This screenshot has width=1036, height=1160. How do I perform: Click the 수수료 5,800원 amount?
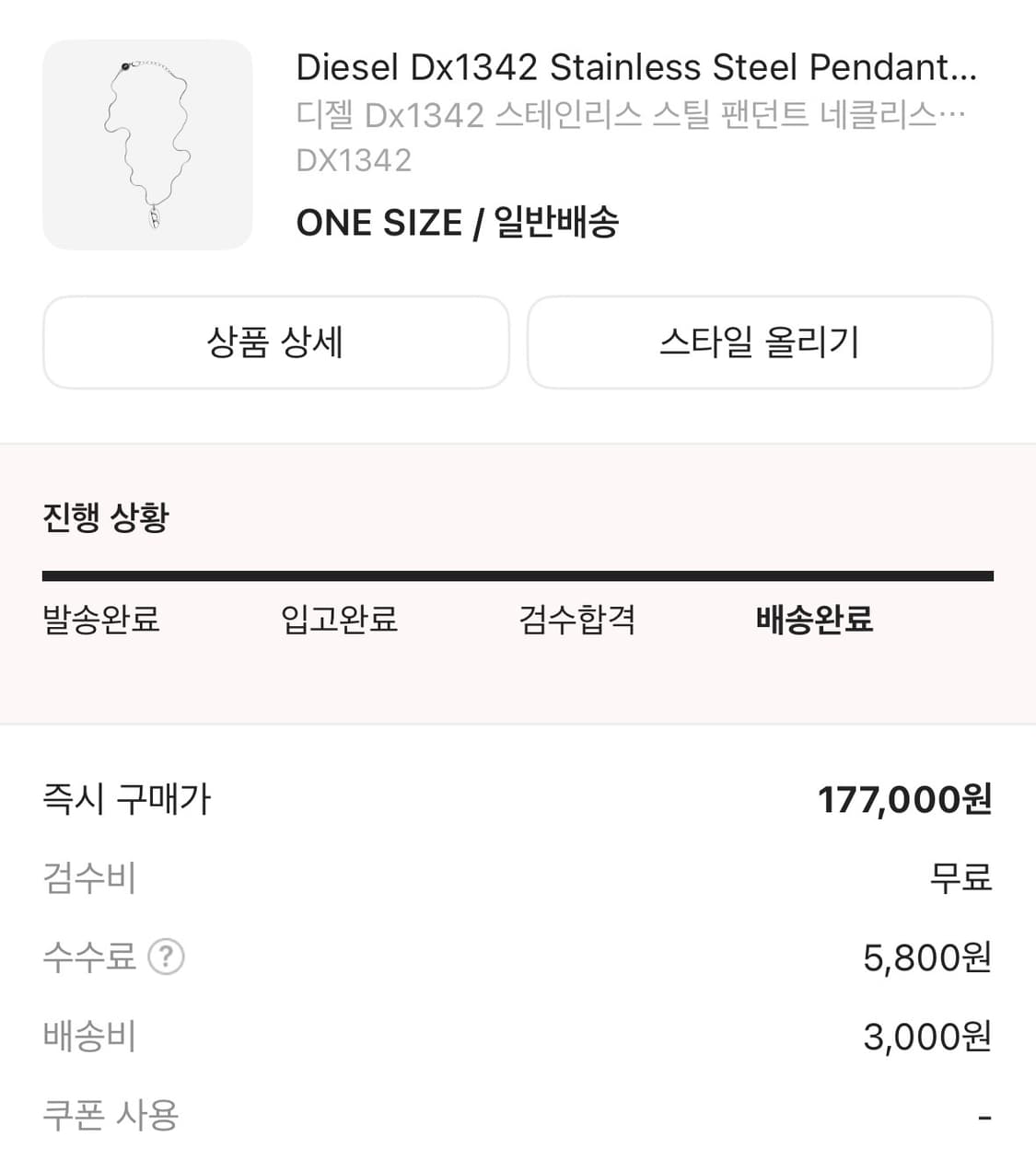point(927,957)
